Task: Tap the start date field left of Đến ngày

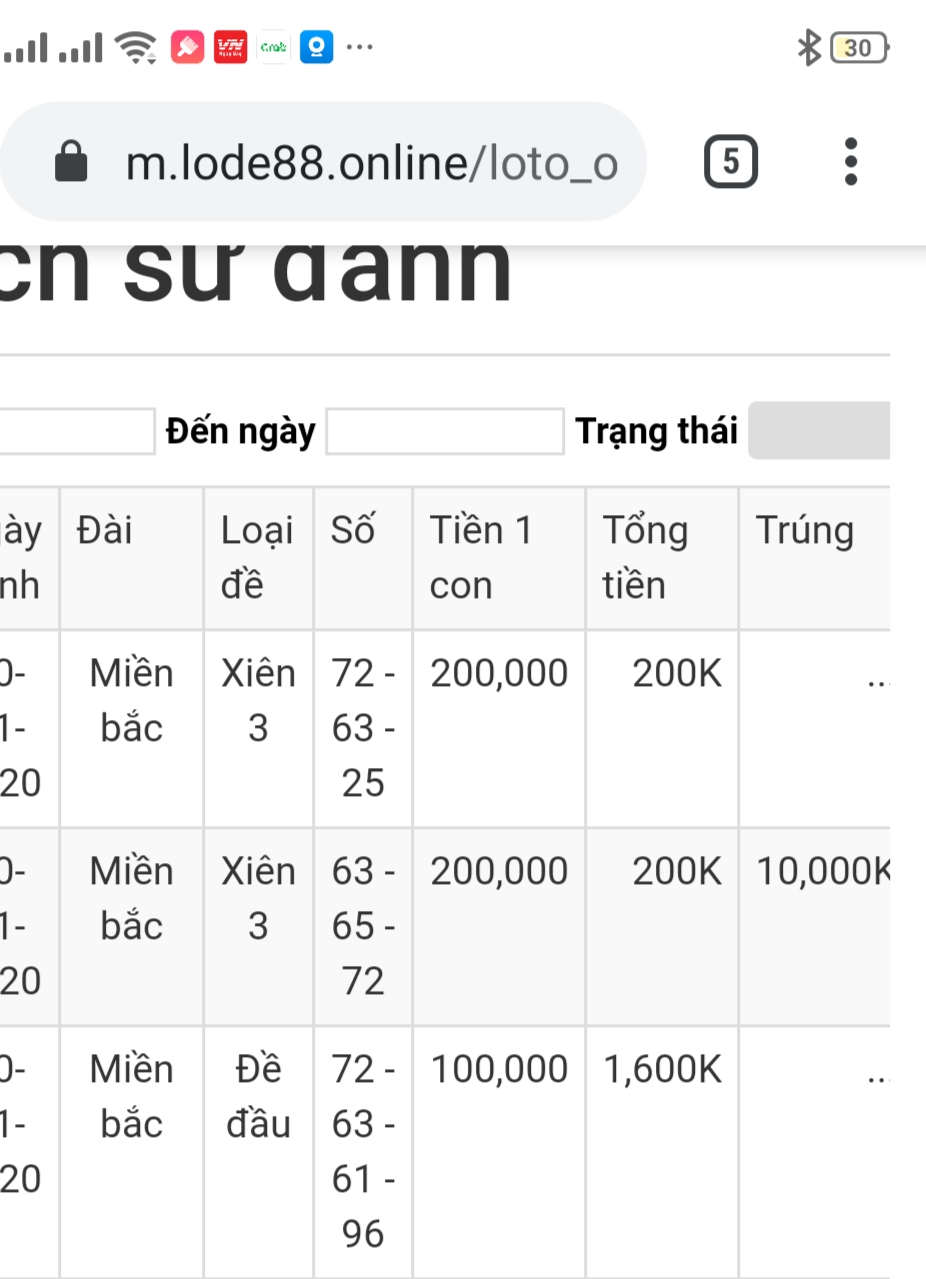Action: 77,431
